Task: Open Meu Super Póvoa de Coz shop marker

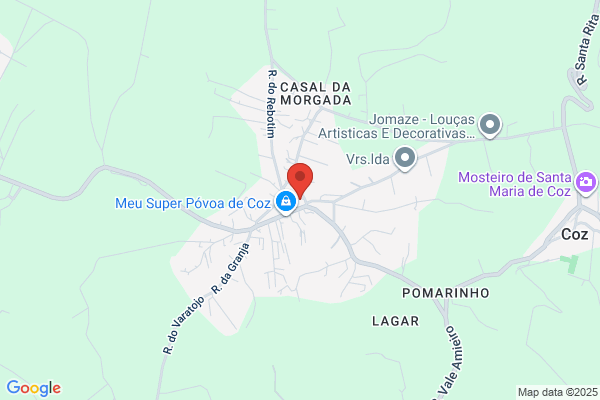Action: click(286, 202)
